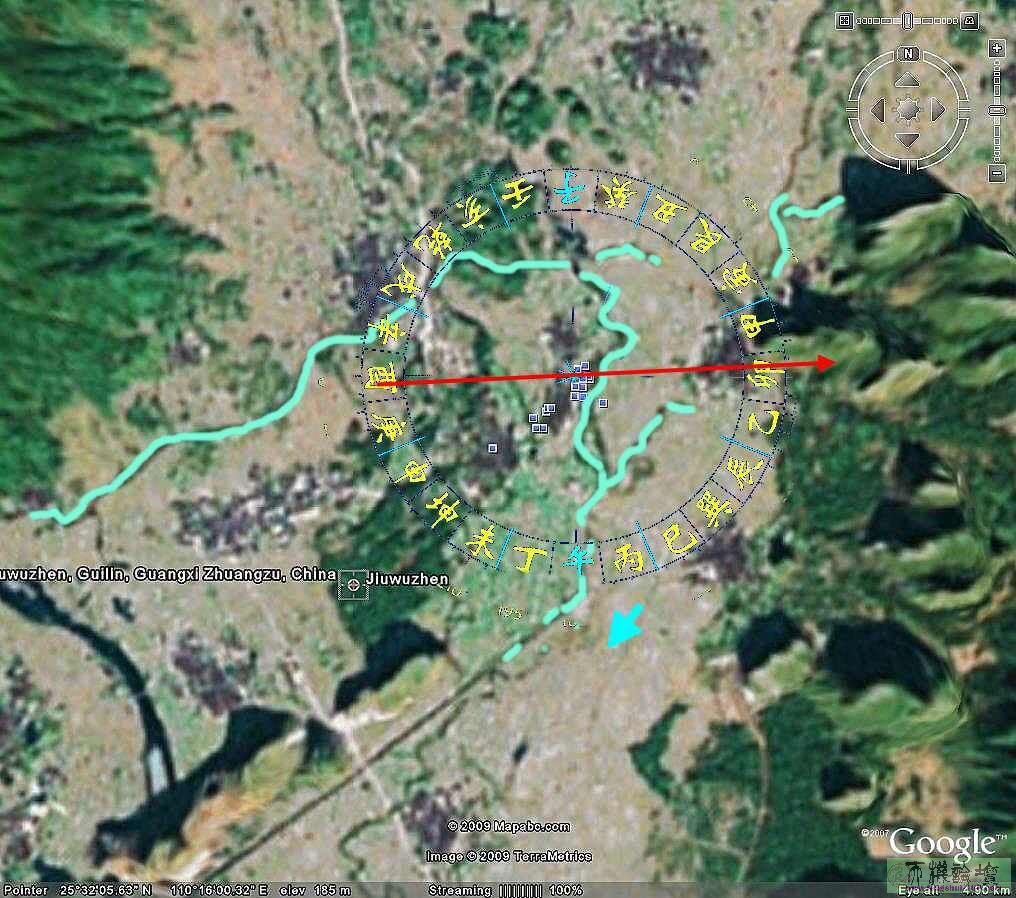Pan the map up with the up arrow

[908, 80]
